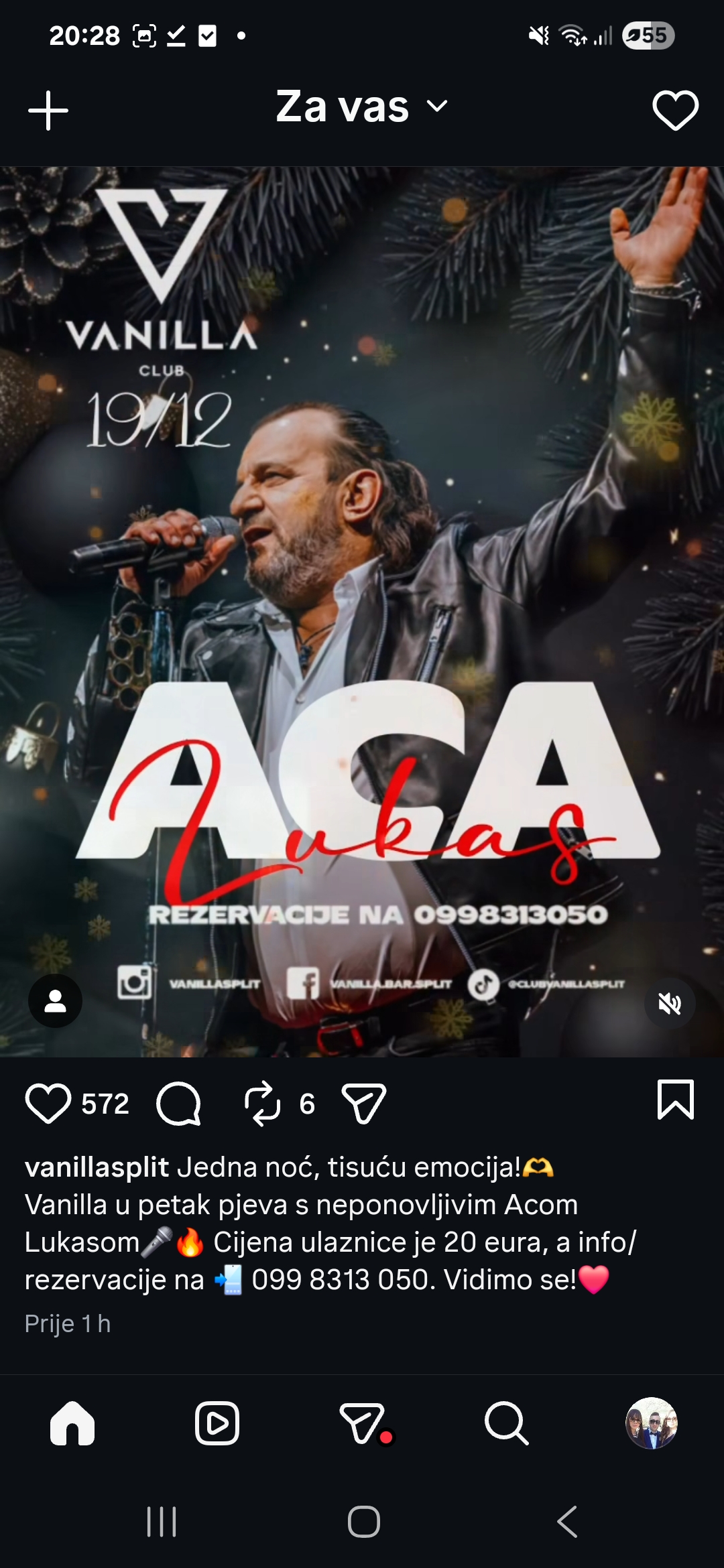Like the vanillasplit post

point(48,1104)
